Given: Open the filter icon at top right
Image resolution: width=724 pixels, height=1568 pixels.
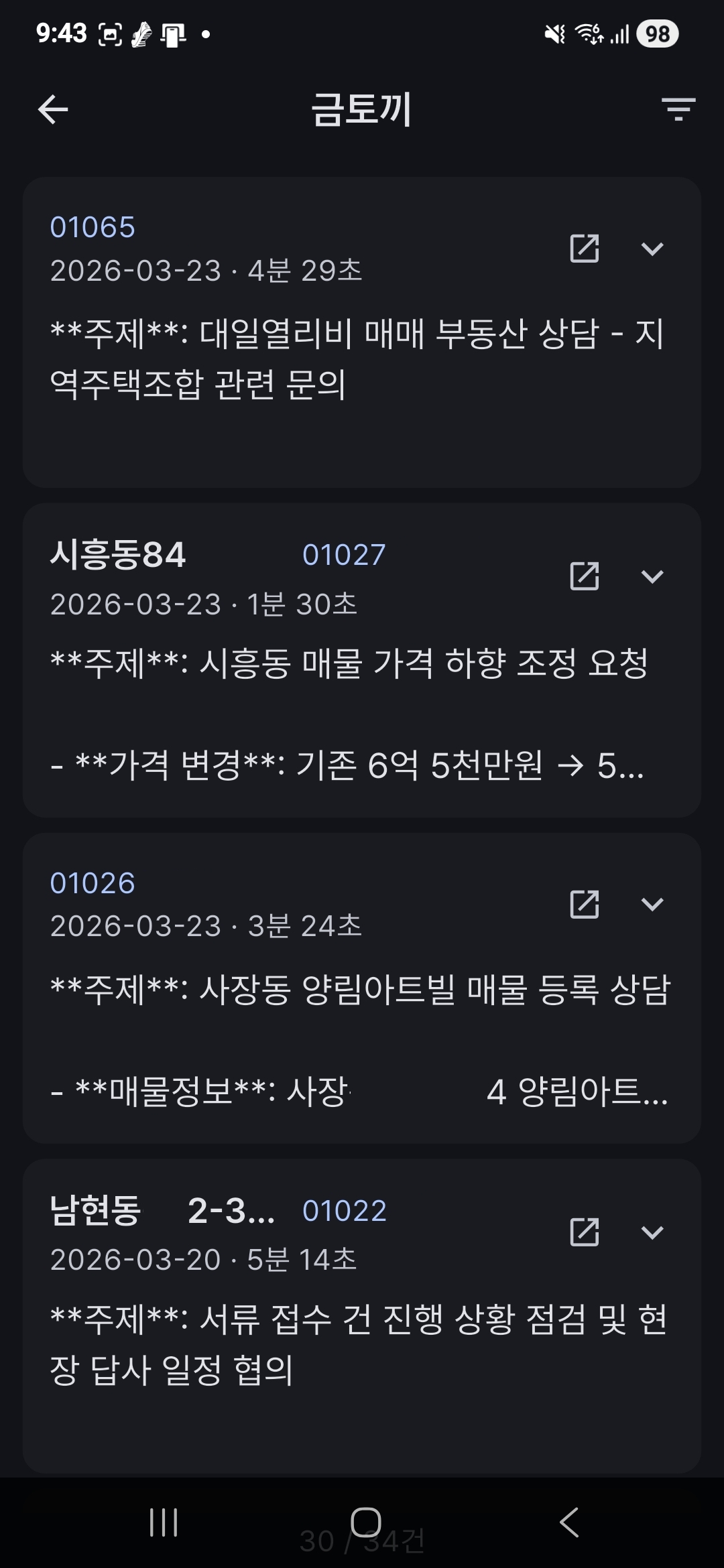Looking at the screenshot, I should [679, 110].
